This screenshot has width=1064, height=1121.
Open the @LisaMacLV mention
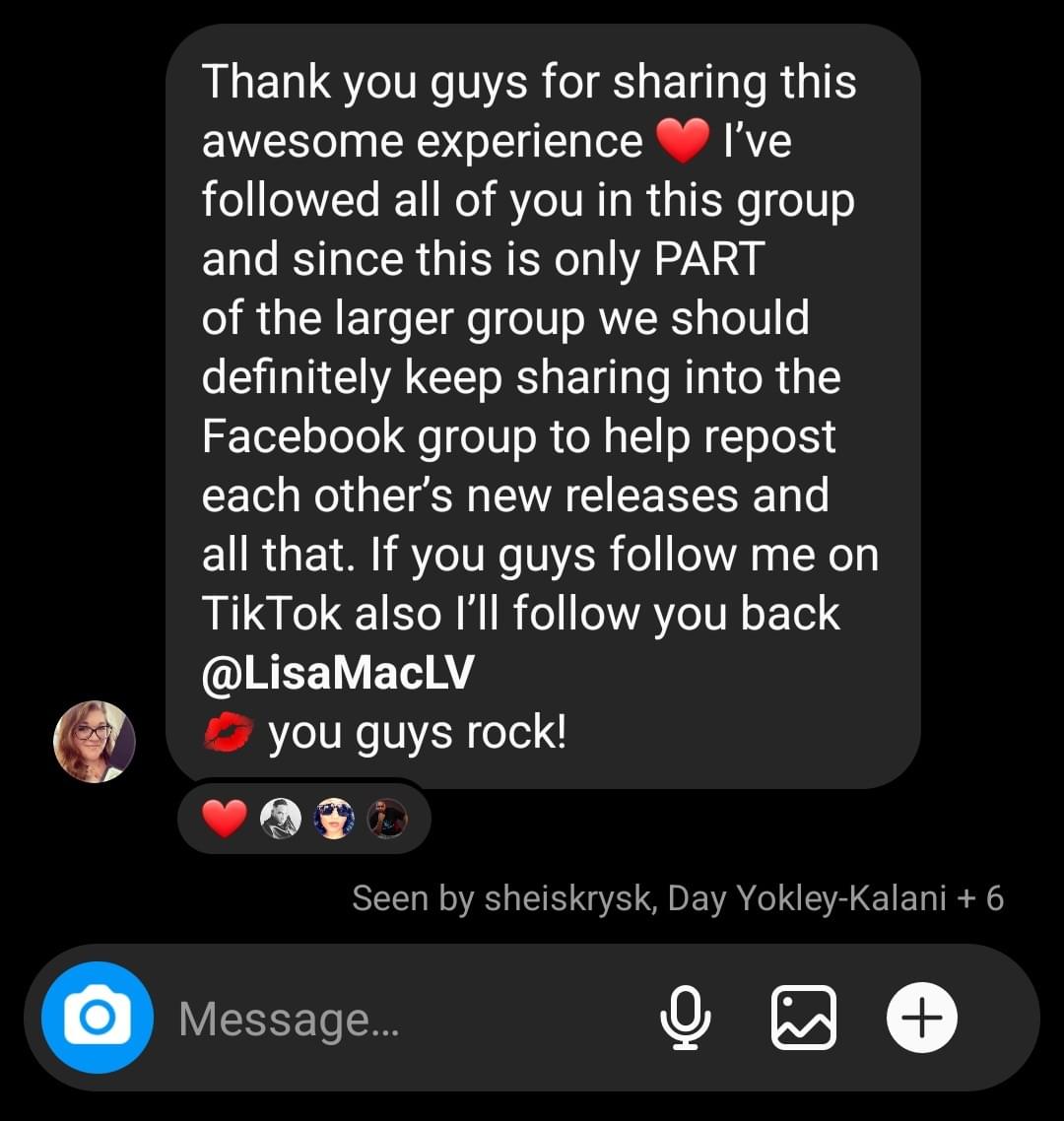click(x=338, y=673)
